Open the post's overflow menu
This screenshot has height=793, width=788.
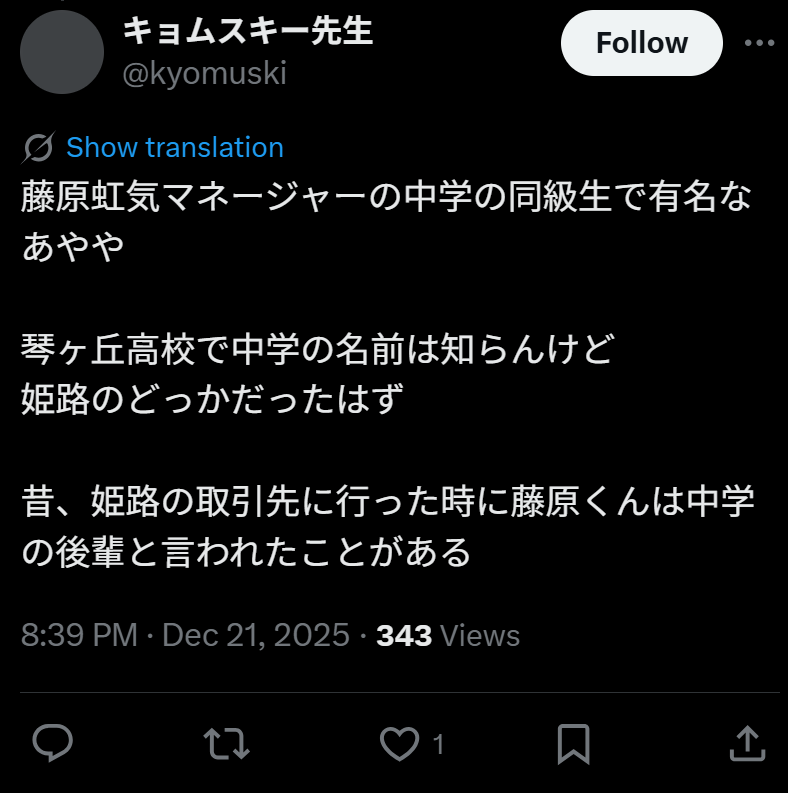click(759, 43)
